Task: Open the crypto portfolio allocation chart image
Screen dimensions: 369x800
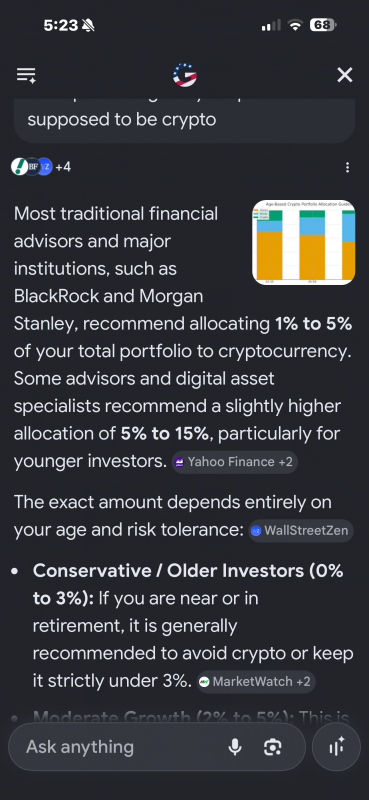Action: pos(304,242)
